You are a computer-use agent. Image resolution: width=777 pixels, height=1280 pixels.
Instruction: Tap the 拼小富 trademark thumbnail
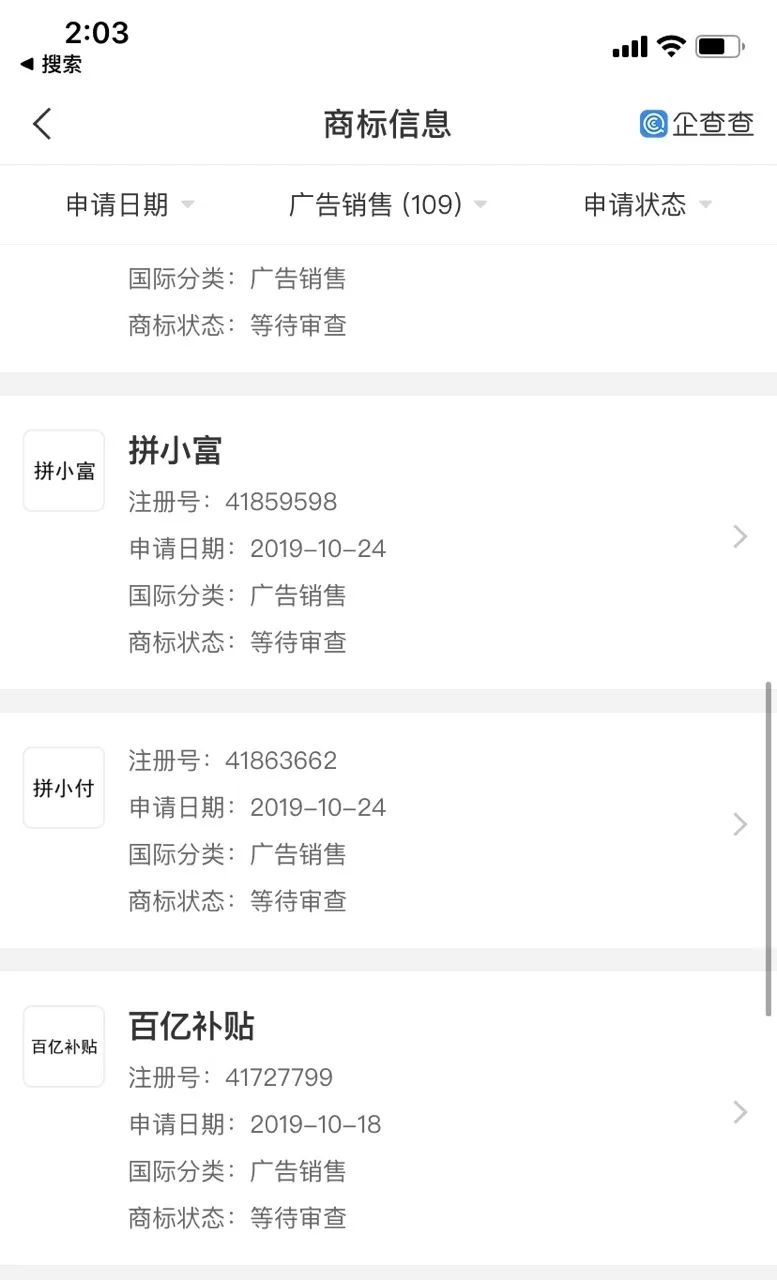coord(63,470)
